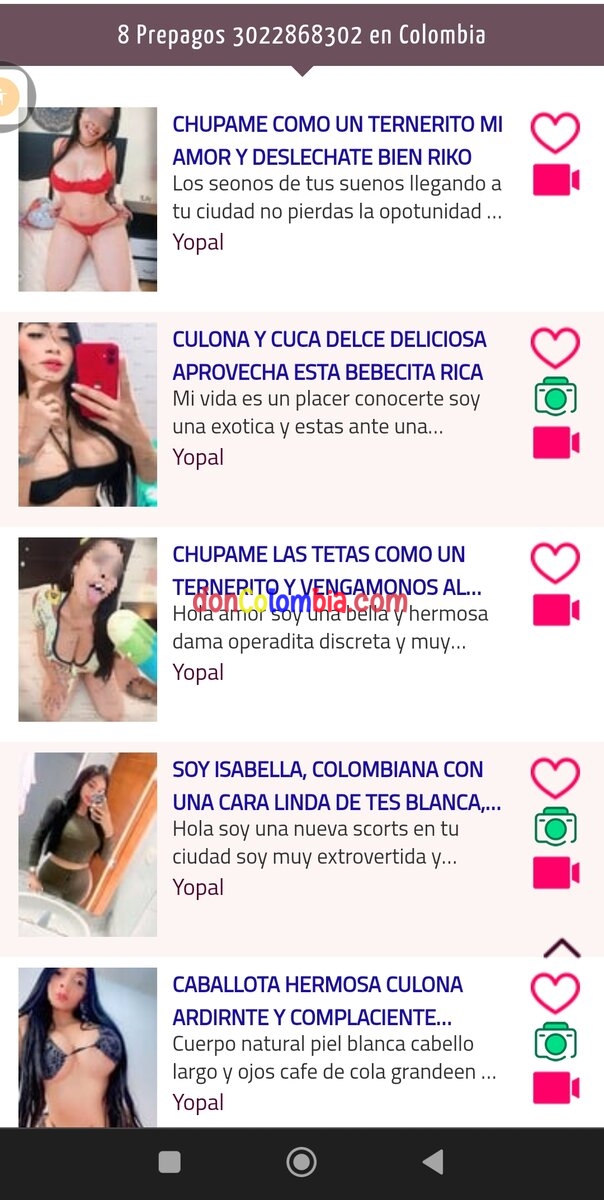Open the star button at the top-left edge
Image resolution: width=604 pixels, height=1200 pixels.
click(x=10, y=97)
